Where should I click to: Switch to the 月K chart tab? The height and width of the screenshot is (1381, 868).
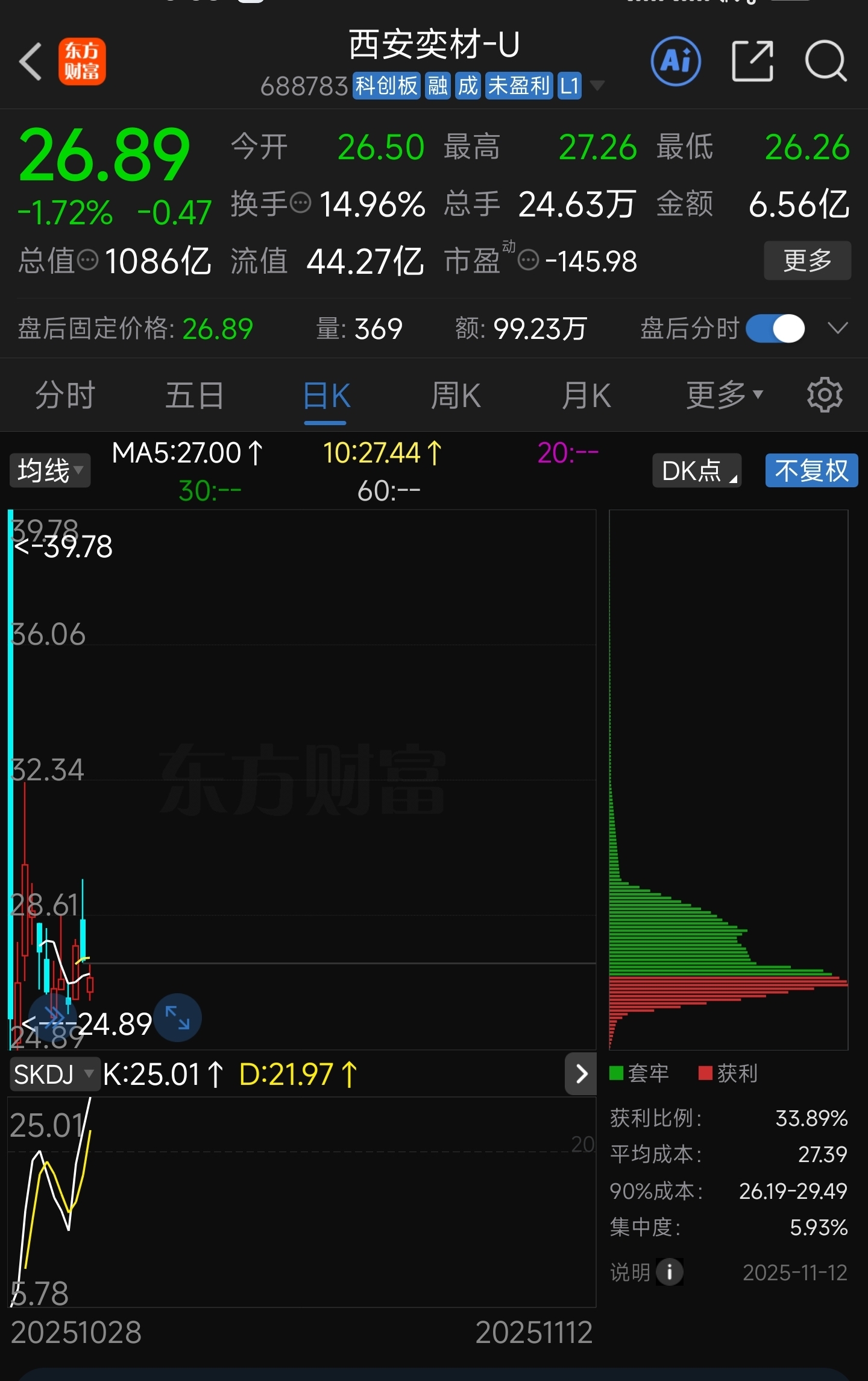click(586, 396)
